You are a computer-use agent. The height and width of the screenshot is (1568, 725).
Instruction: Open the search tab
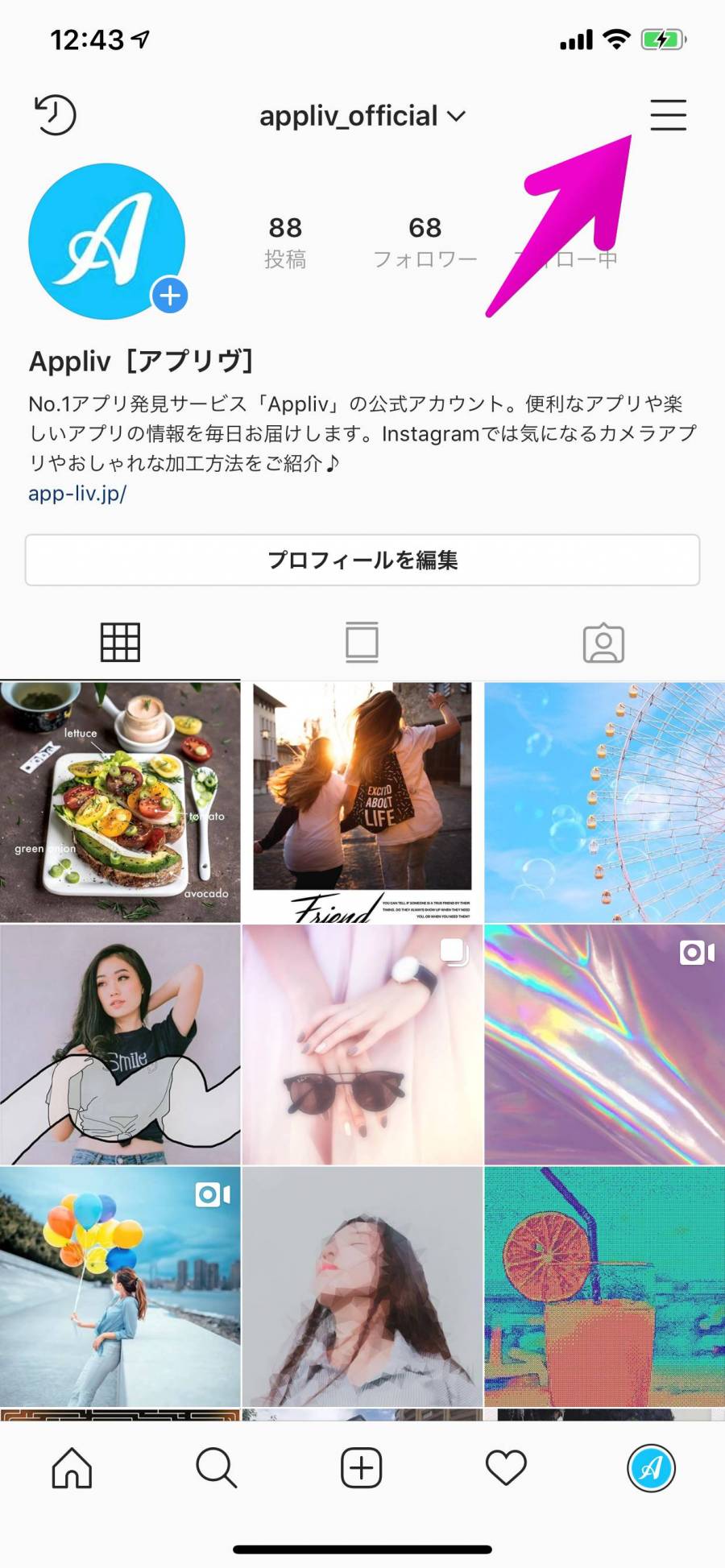[216, 1468]
